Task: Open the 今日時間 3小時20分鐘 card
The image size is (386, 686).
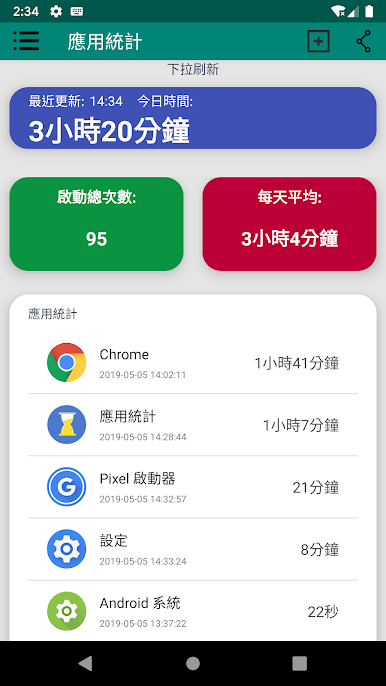Action: pos(193,118)
